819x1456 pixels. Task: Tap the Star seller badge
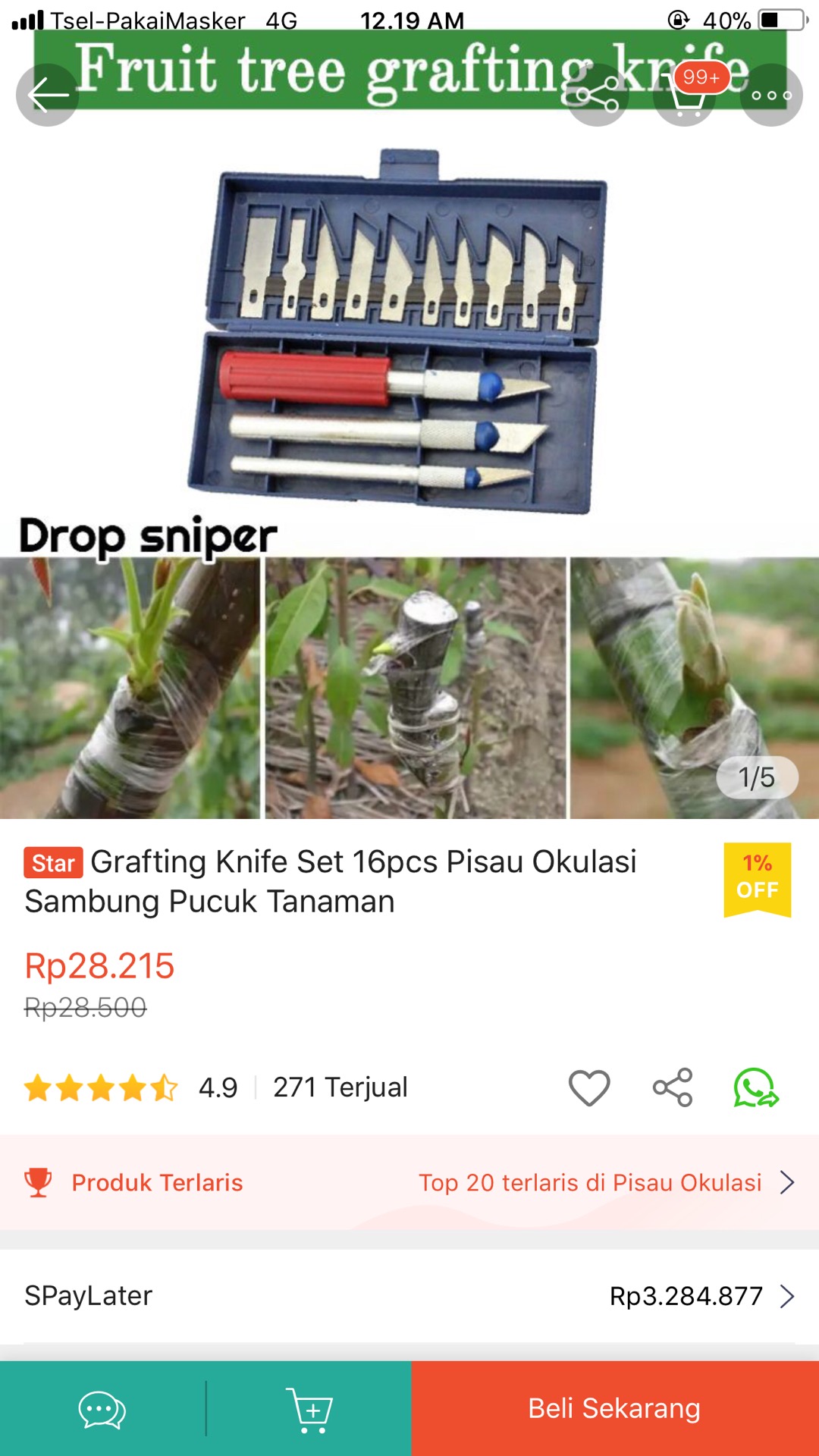point(52,863)
